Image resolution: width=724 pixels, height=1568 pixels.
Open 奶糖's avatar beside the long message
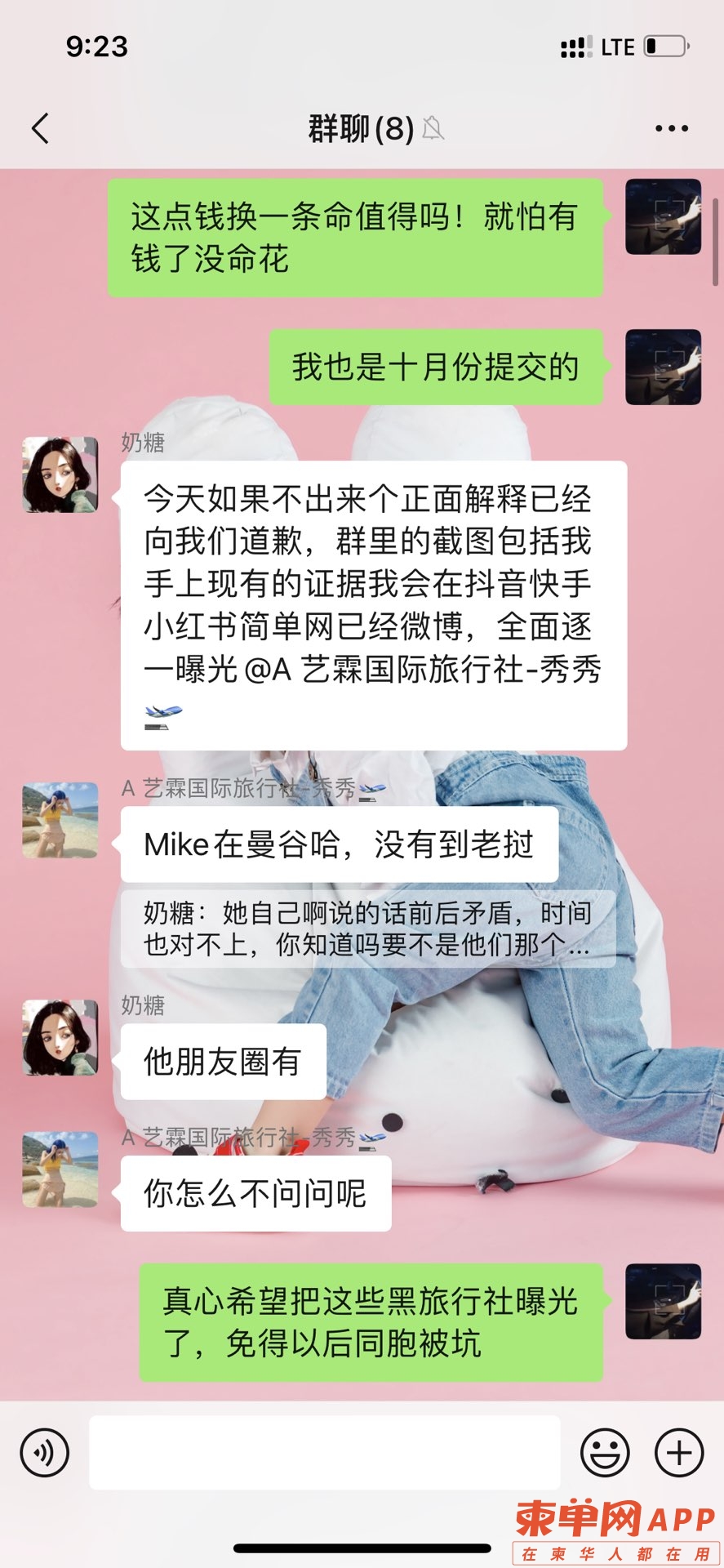(60, 474)
